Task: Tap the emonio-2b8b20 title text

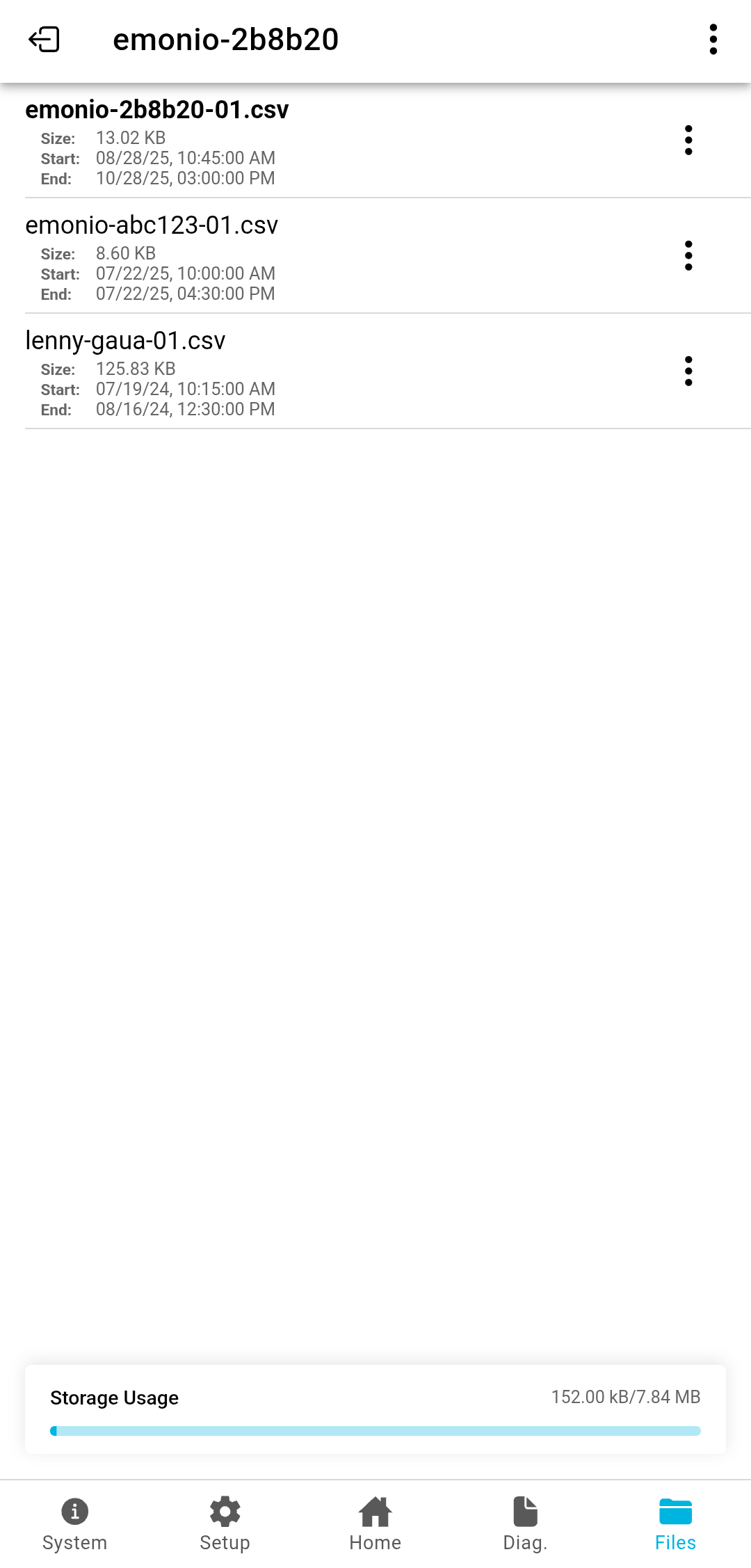Action: coord(226,40)
